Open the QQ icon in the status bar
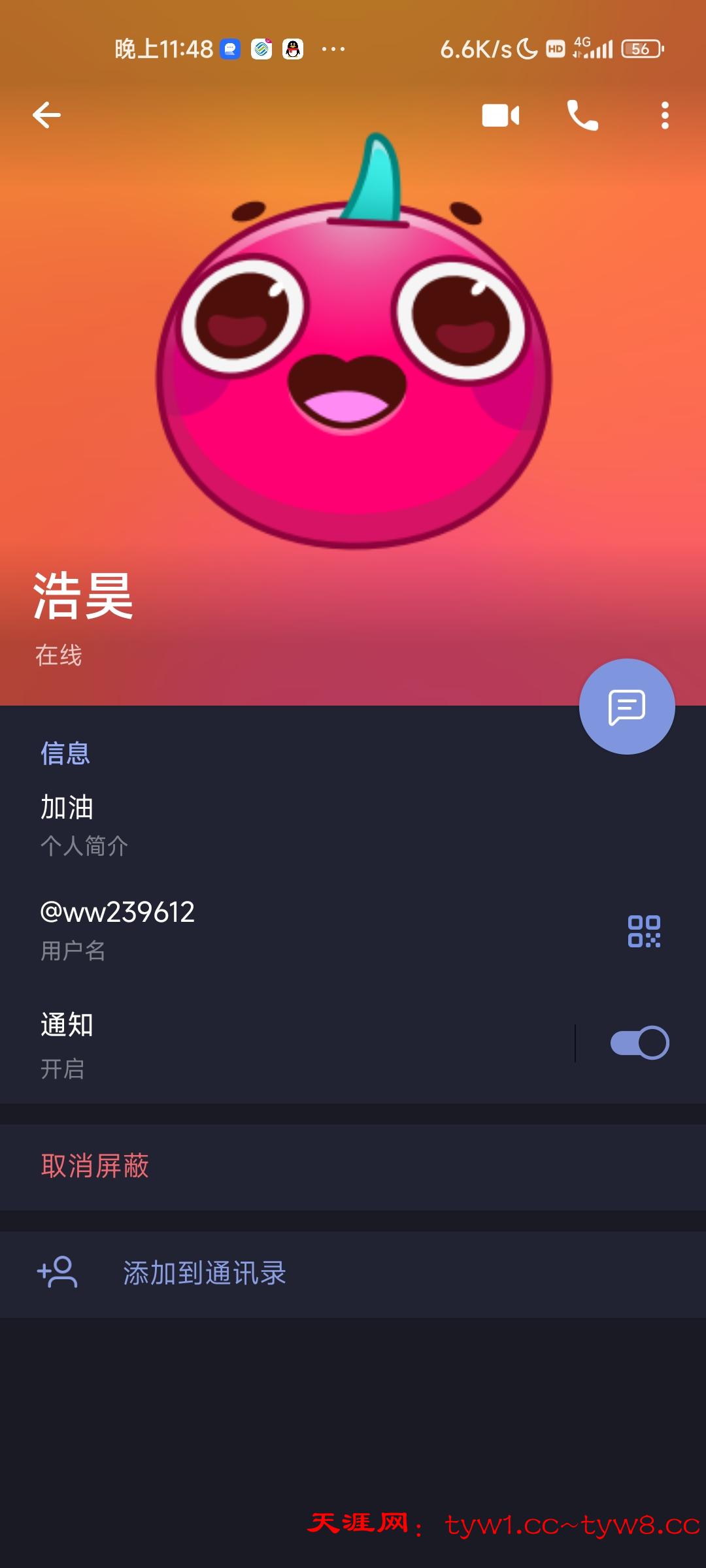 (x=294, y=49)
